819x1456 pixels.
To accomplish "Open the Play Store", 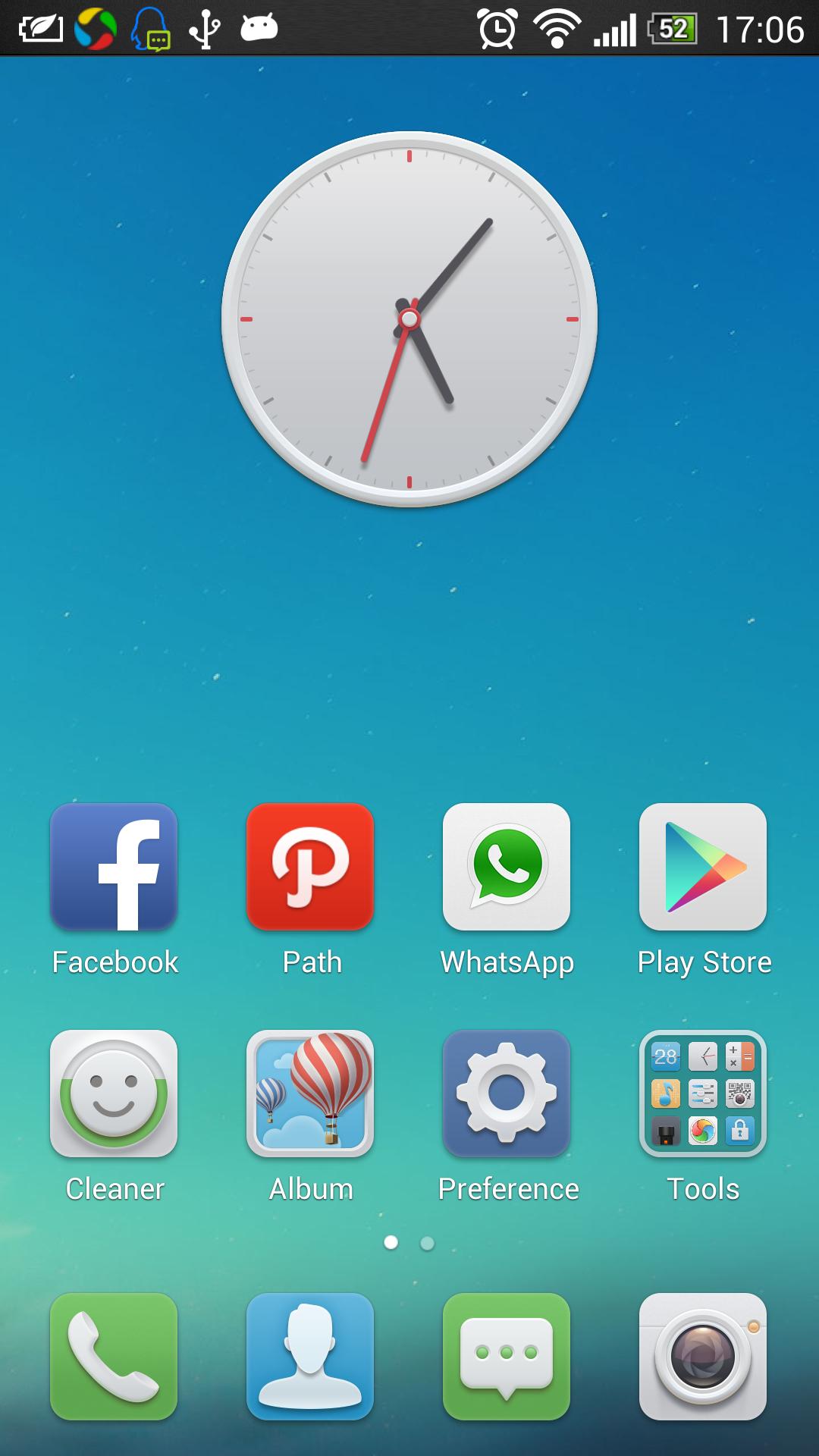I will (703, 867).
